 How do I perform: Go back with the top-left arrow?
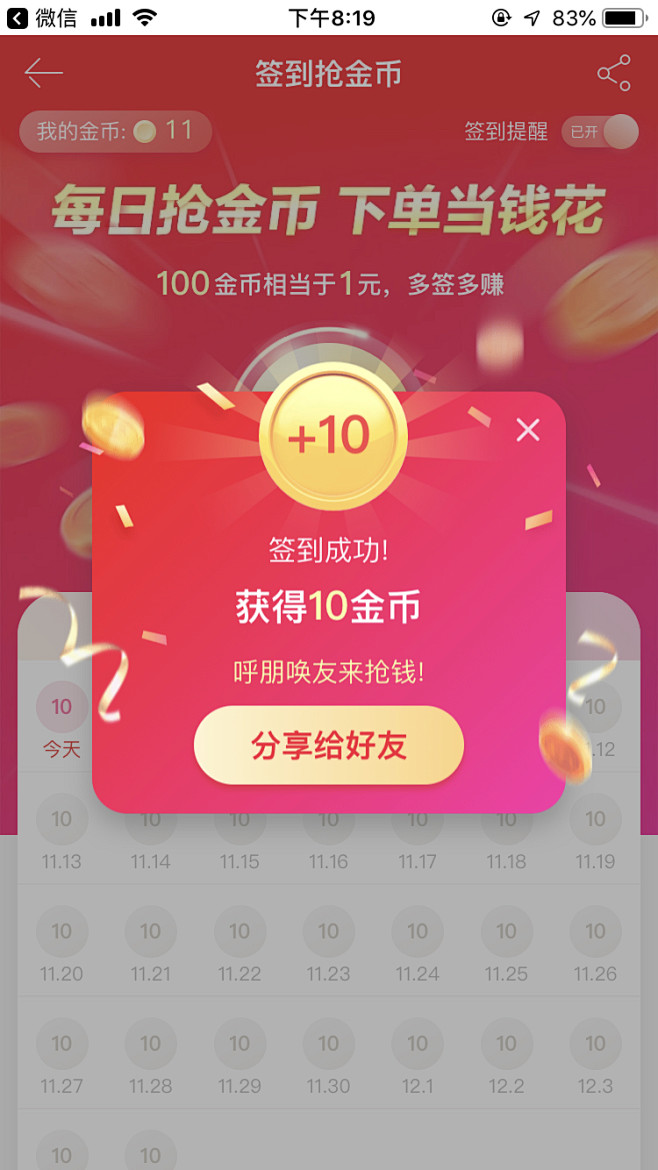43,73
